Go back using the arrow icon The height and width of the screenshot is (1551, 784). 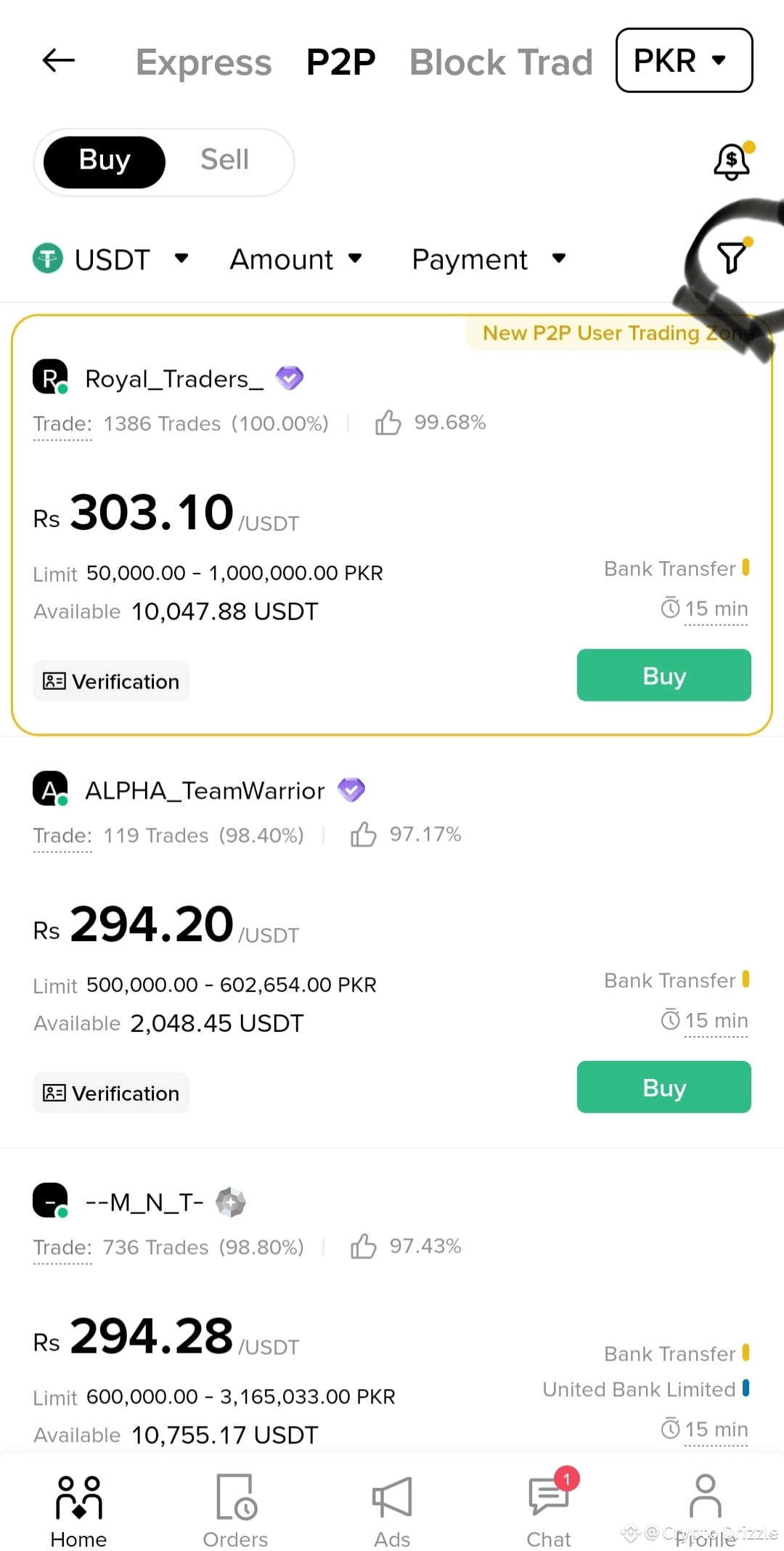[x=58, y=61]
